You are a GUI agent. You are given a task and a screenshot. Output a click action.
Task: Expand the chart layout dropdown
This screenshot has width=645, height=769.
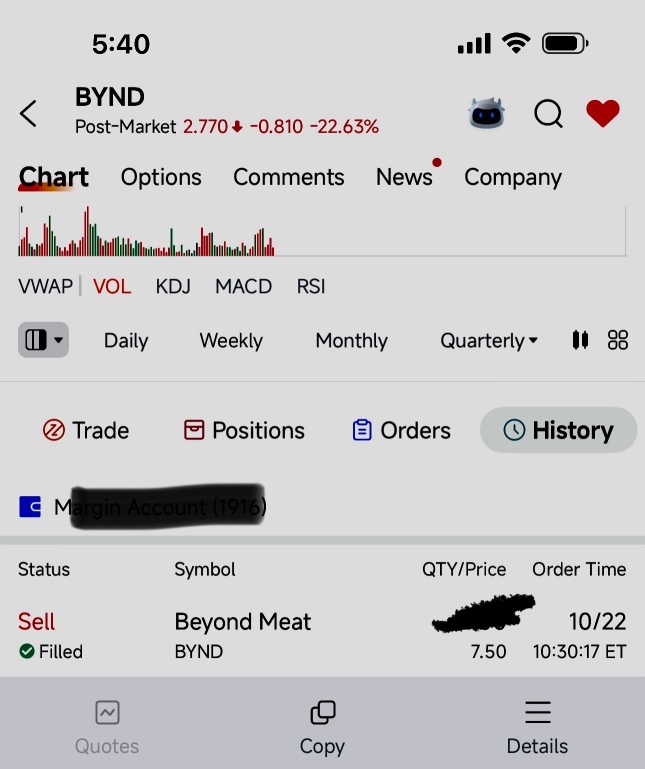(x=43, y=340)
